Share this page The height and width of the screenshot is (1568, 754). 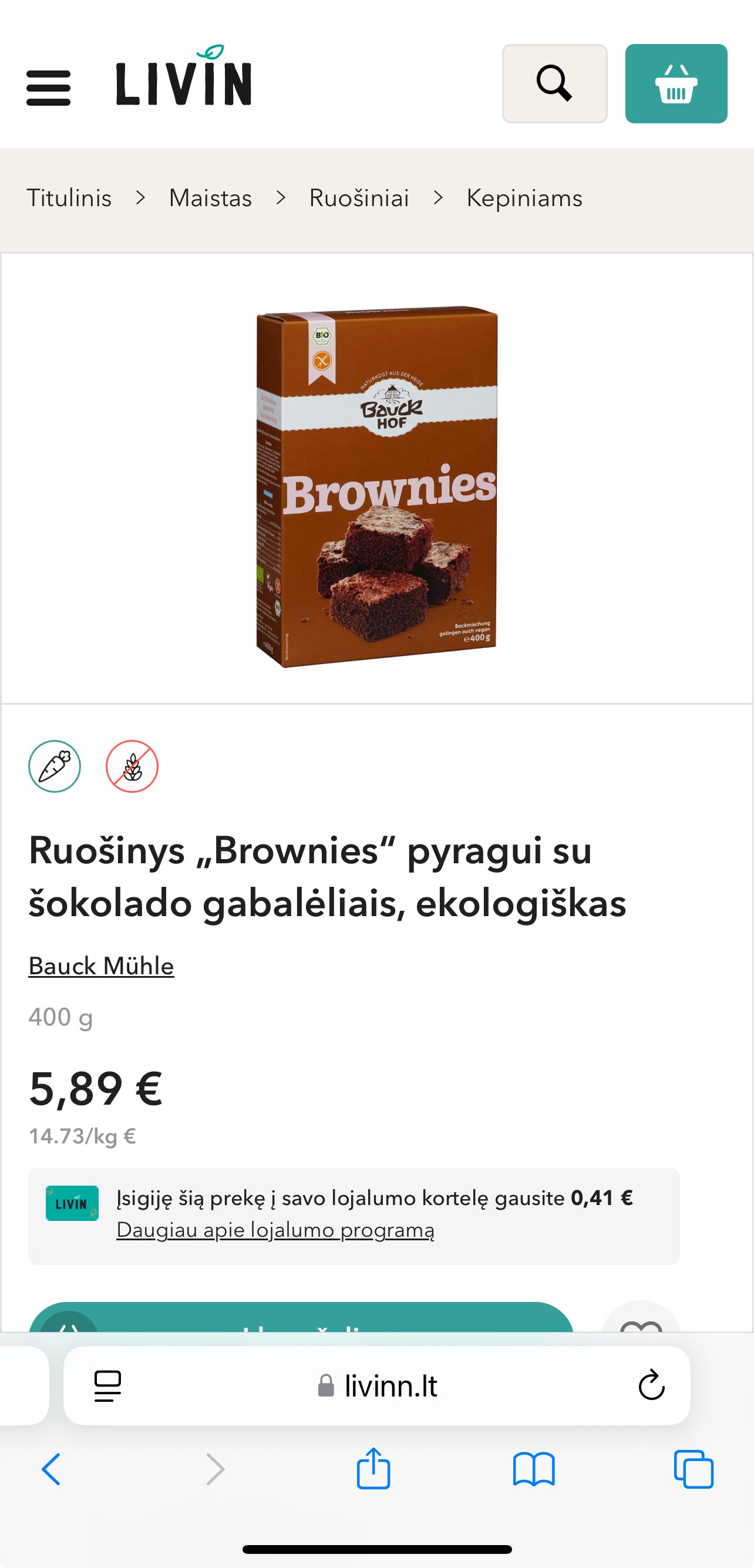(x=373, y=1468)
